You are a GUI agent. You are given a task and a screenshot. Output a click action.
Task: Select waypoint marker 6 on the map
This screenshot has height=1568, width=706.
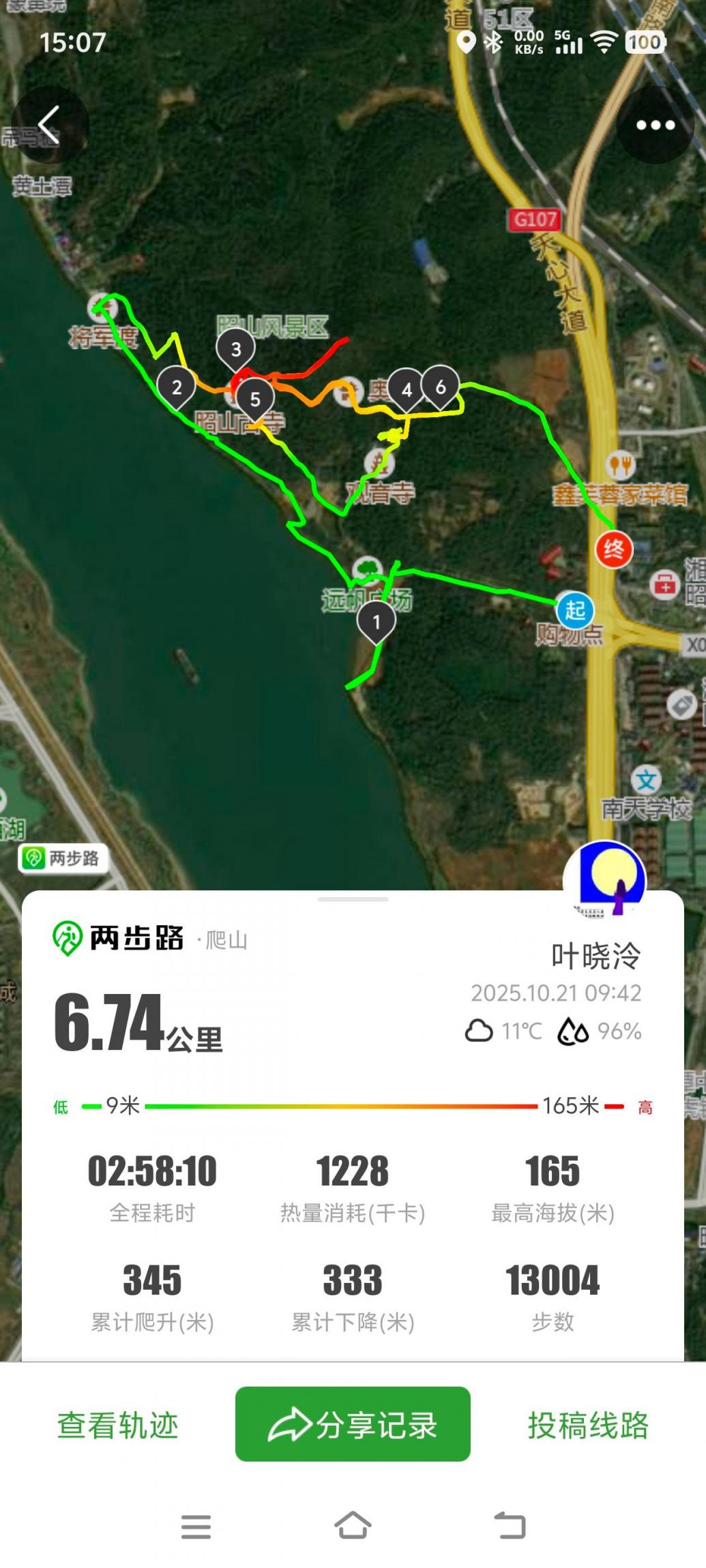coord(441,387)
